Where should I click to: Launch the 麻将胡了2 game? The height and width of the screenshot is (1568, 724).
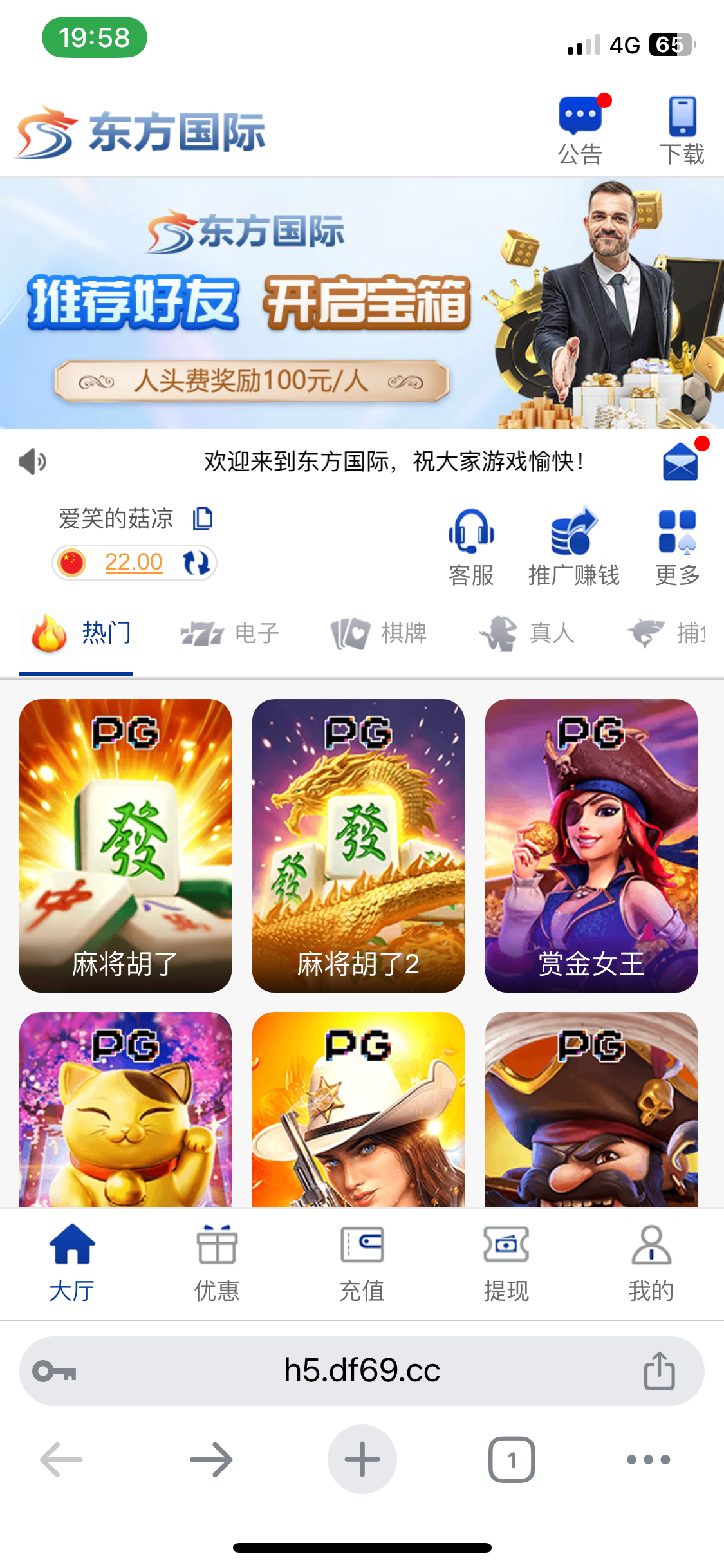pos(358,845)
